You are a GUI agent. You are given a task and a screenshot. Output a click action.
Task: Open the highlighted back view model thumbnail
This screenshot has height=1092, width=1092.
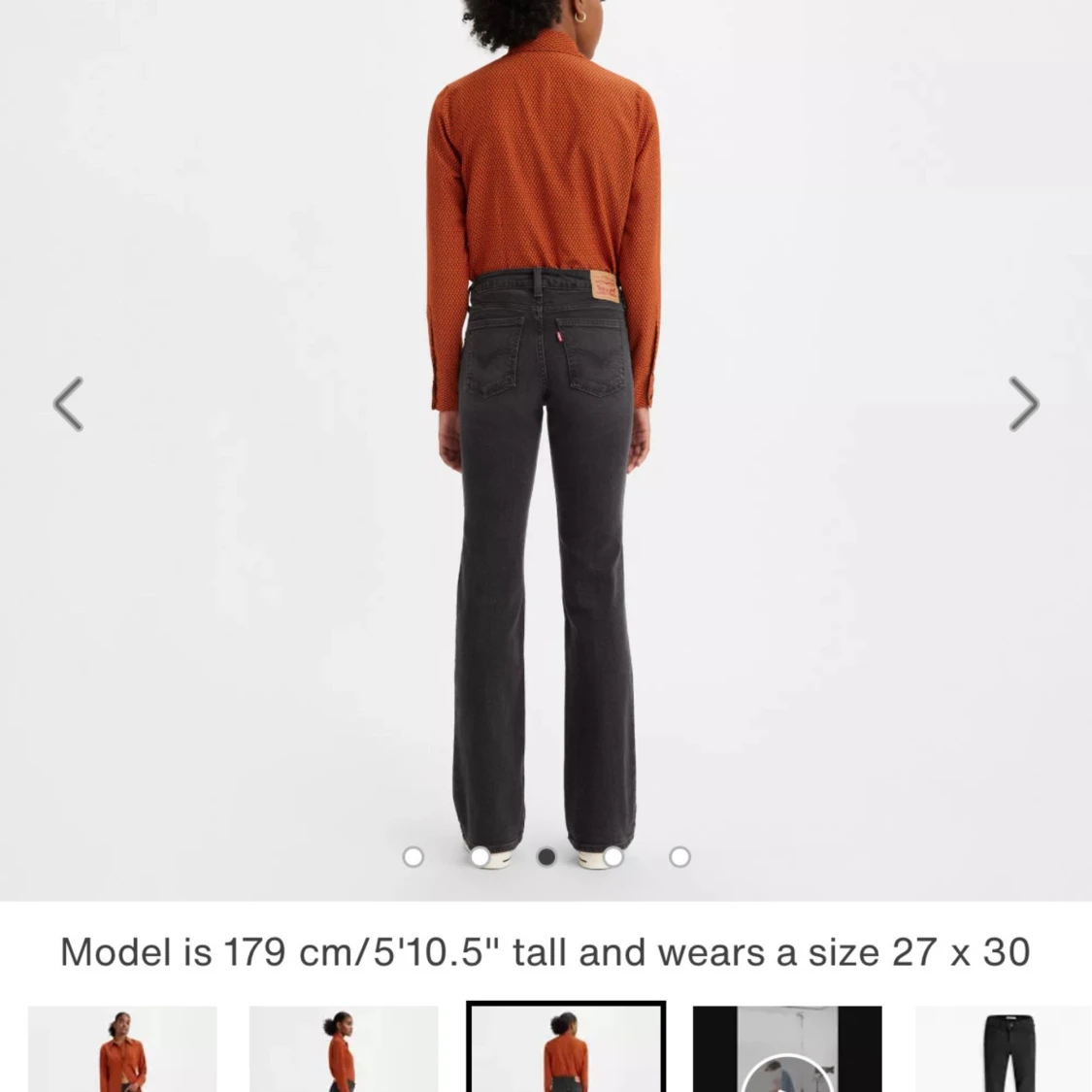566,1050
